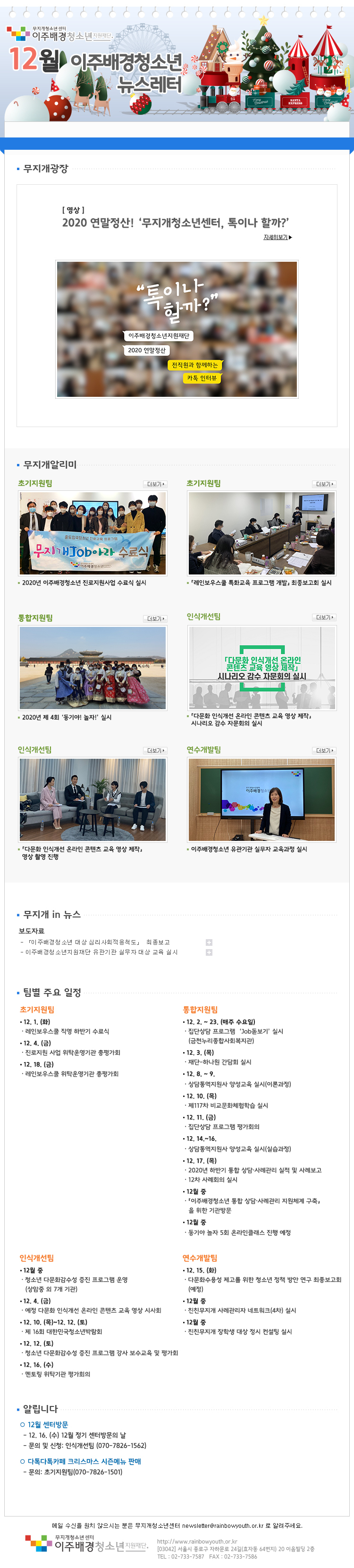Tap 더보기 above the 시나리오 감수 자문회의 image
This screenshot has width=354, height=1568.
tap(324, 617)
